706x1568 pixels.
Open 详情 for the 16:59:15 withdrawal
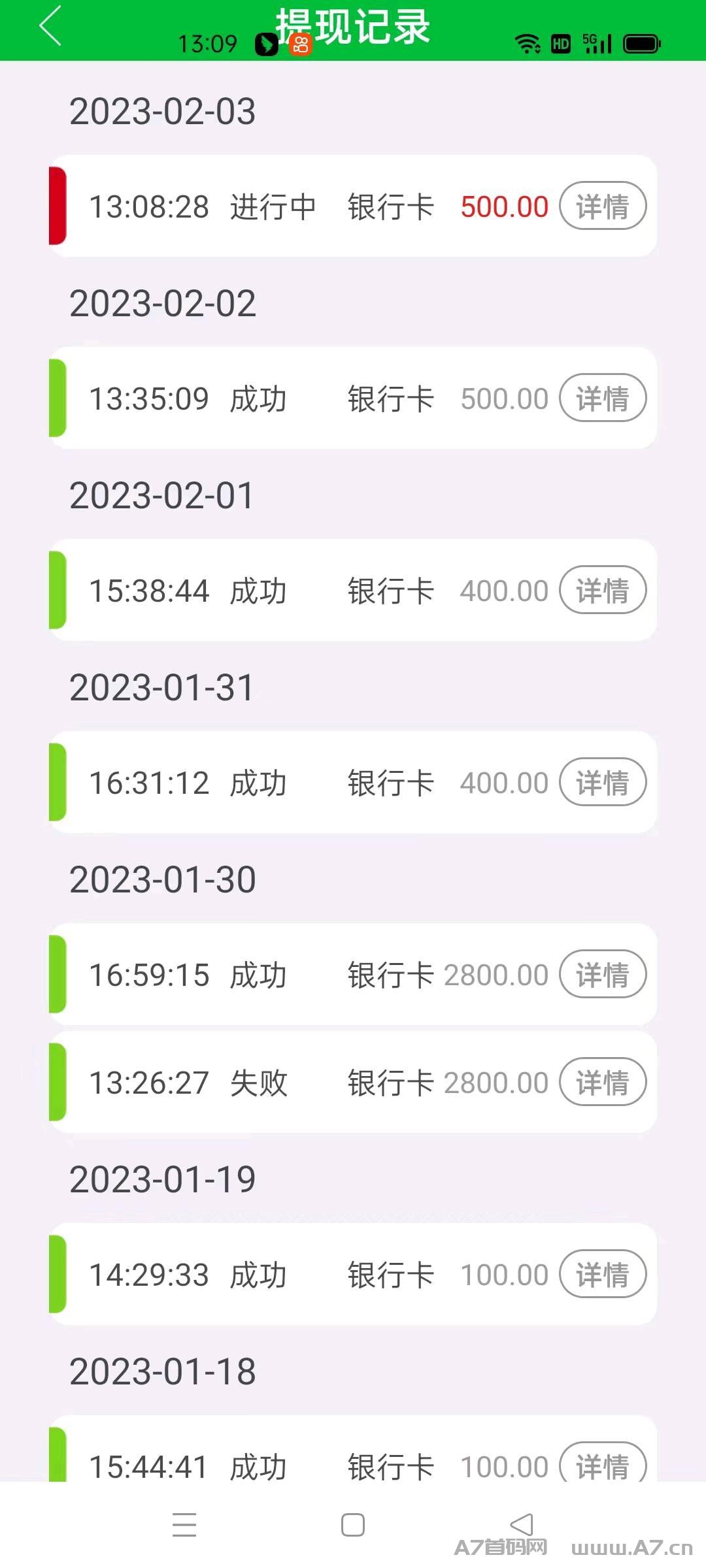point(602,974)
